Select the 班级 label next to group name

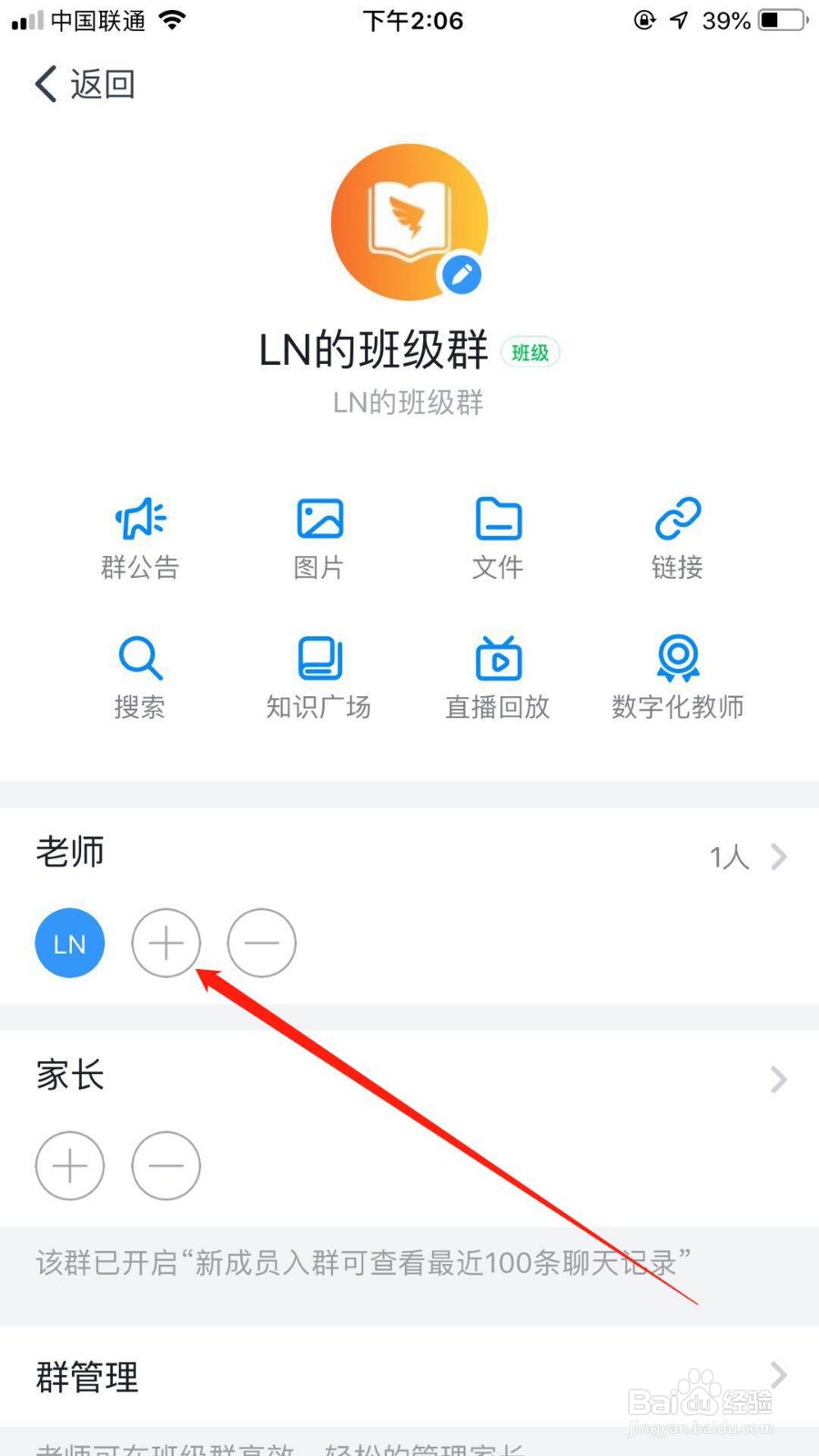pos(531,352)
